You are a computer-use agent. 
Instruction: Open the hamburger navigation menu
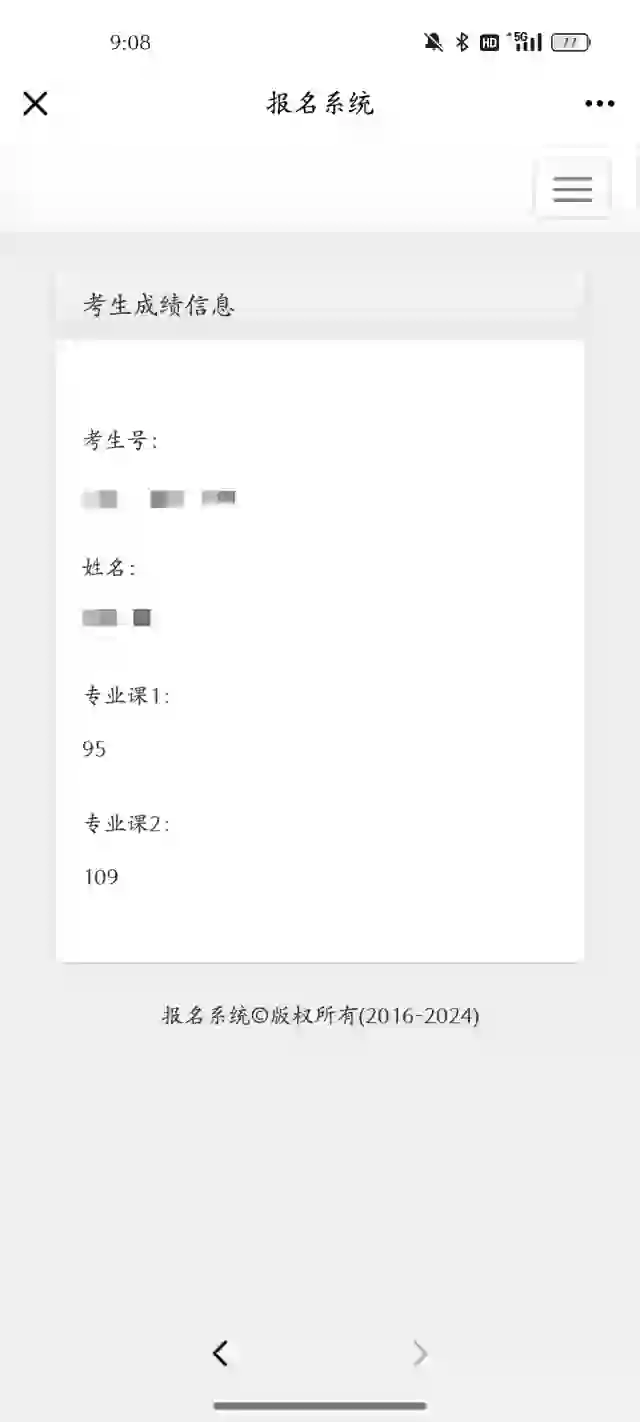point(573,189)
